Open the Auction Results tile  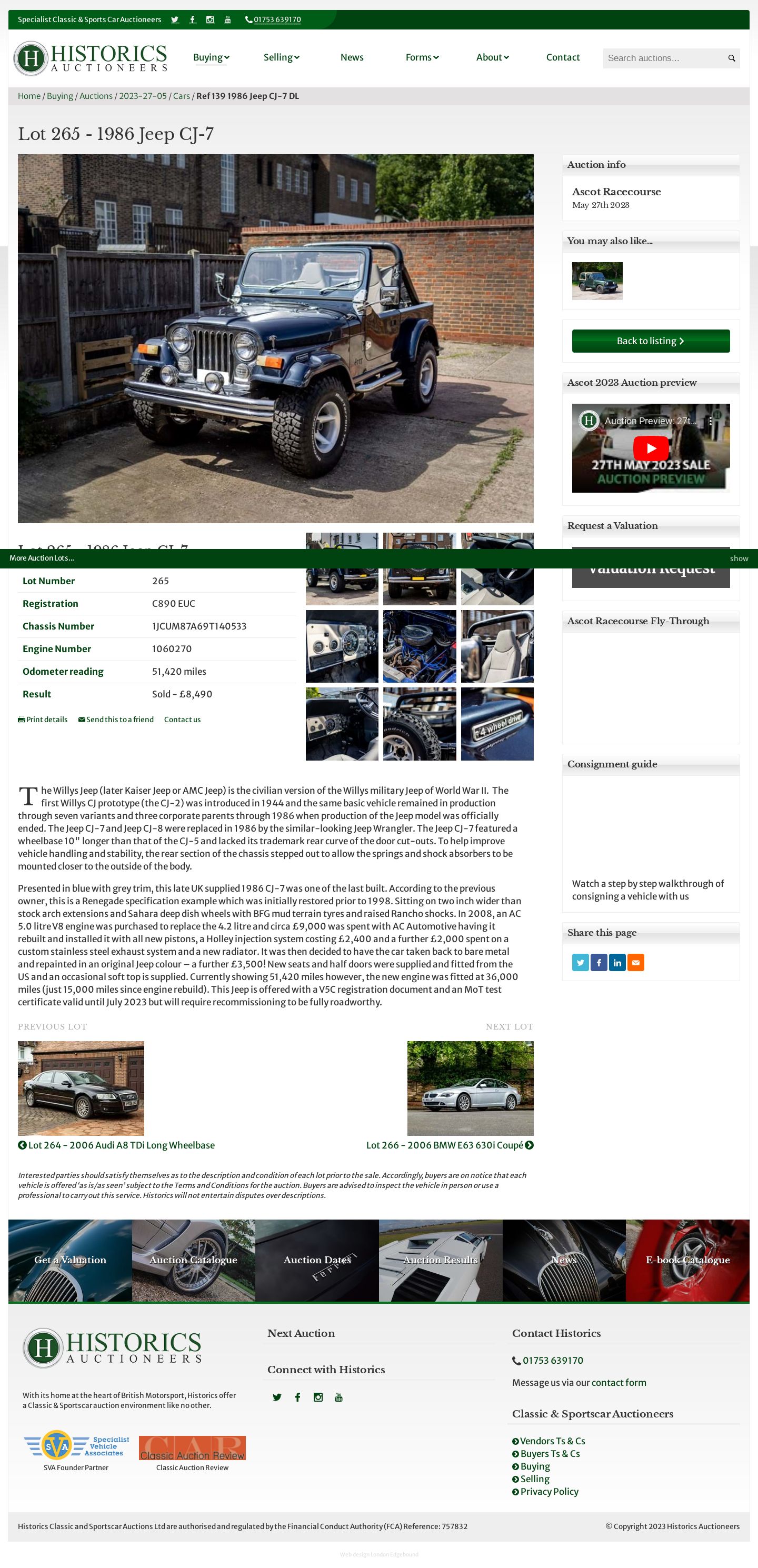click(x=440, y=1260)
